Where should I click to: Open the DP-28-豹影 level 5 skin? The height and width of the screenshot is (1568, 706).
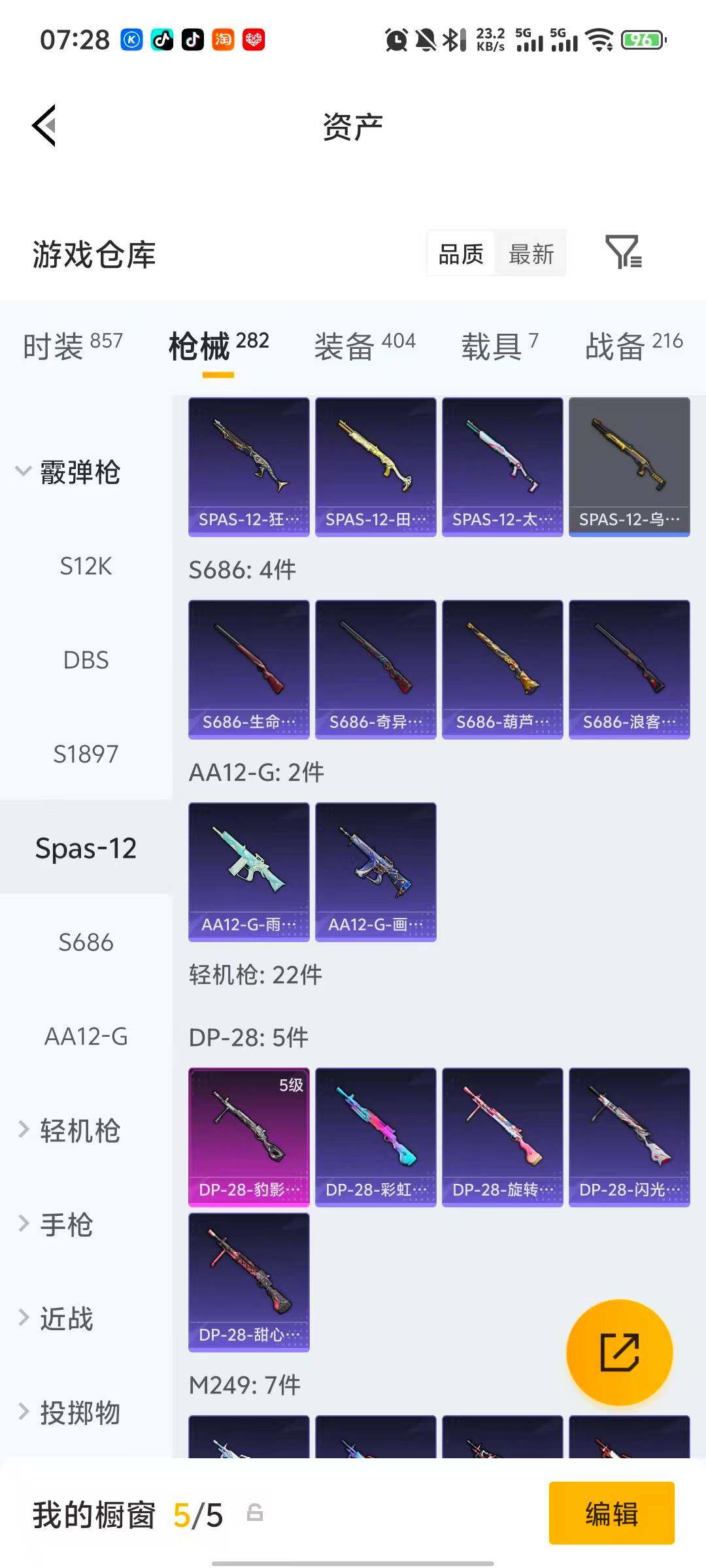[x=248, y=1137]
